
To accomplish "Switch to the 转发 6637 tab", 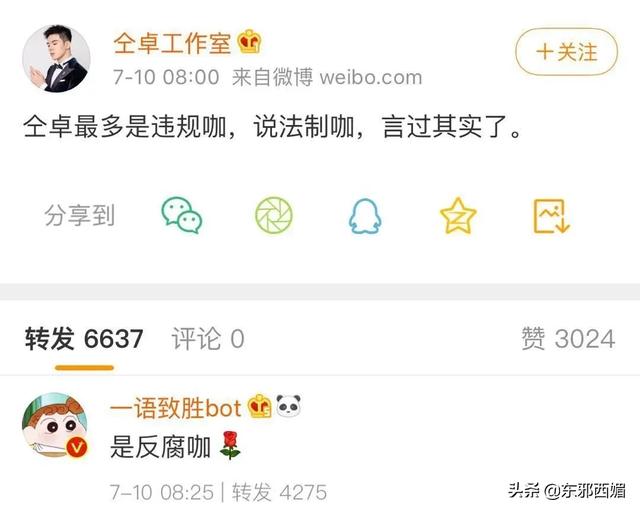I will pyautogui.click(x=84, y=339).
